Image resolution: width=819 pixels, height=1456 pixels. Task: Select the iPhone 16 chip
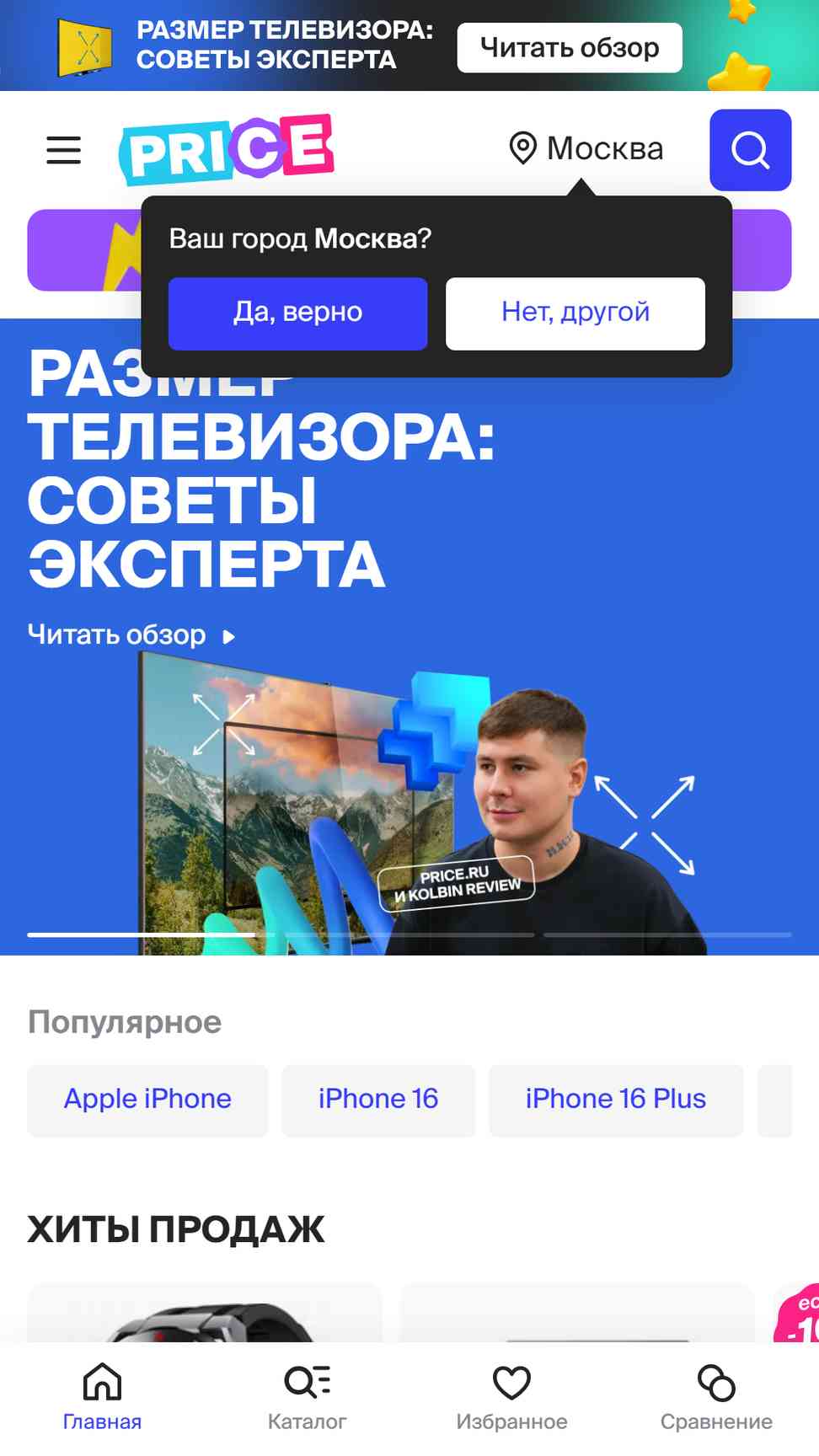coord(378,1100)
